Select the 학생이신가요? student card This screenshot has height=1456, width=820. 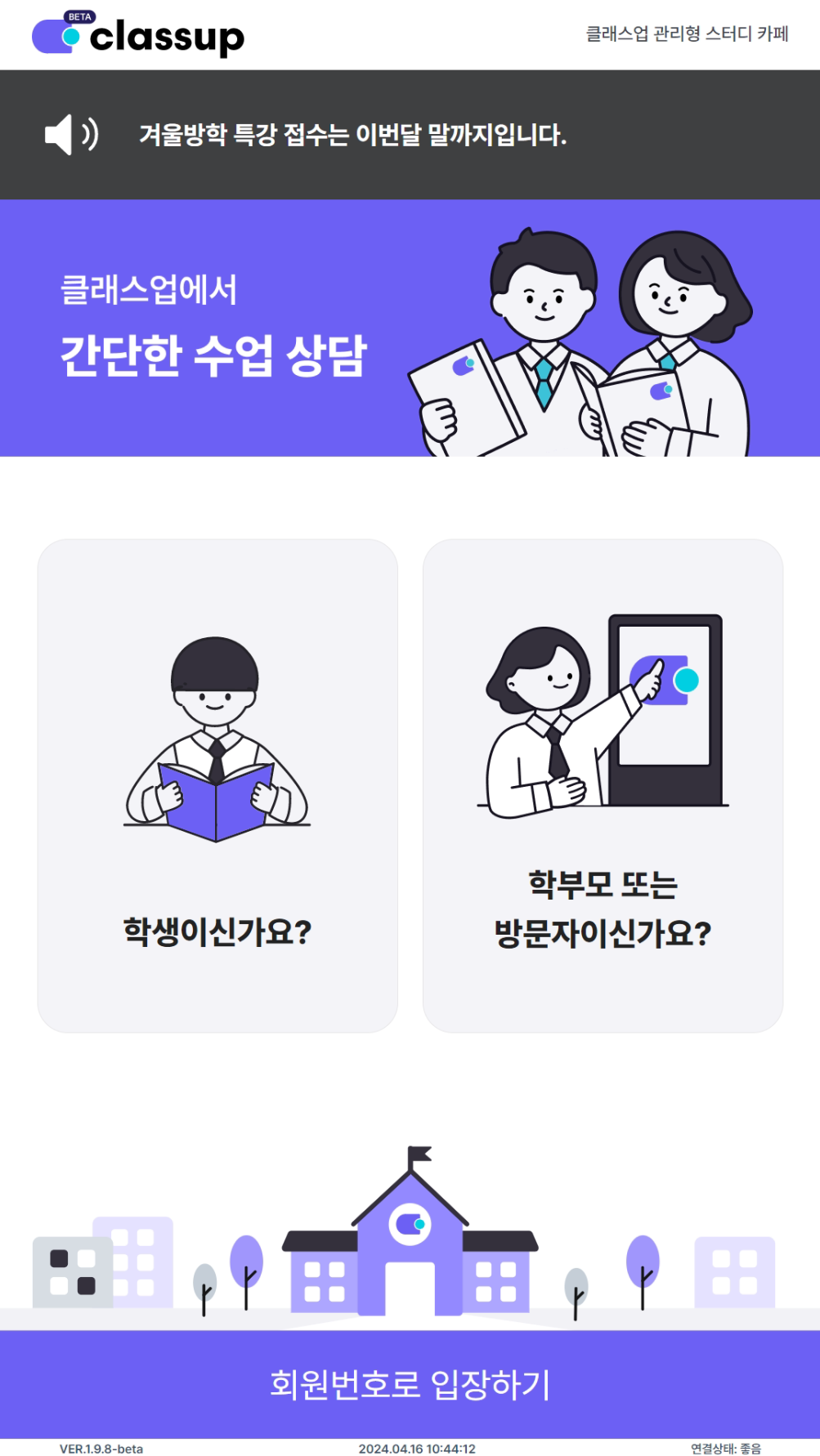[217, 785]
